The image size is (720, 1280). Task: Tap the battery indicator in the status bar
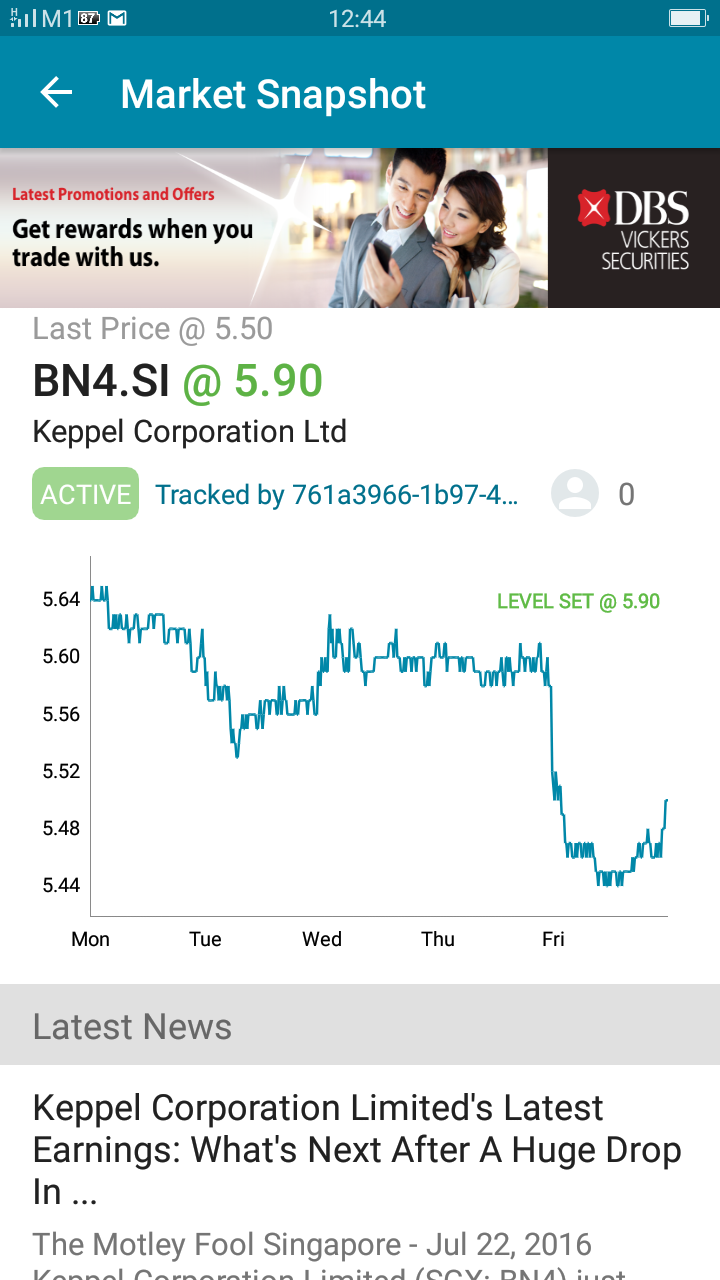click(x=687, y=17)
